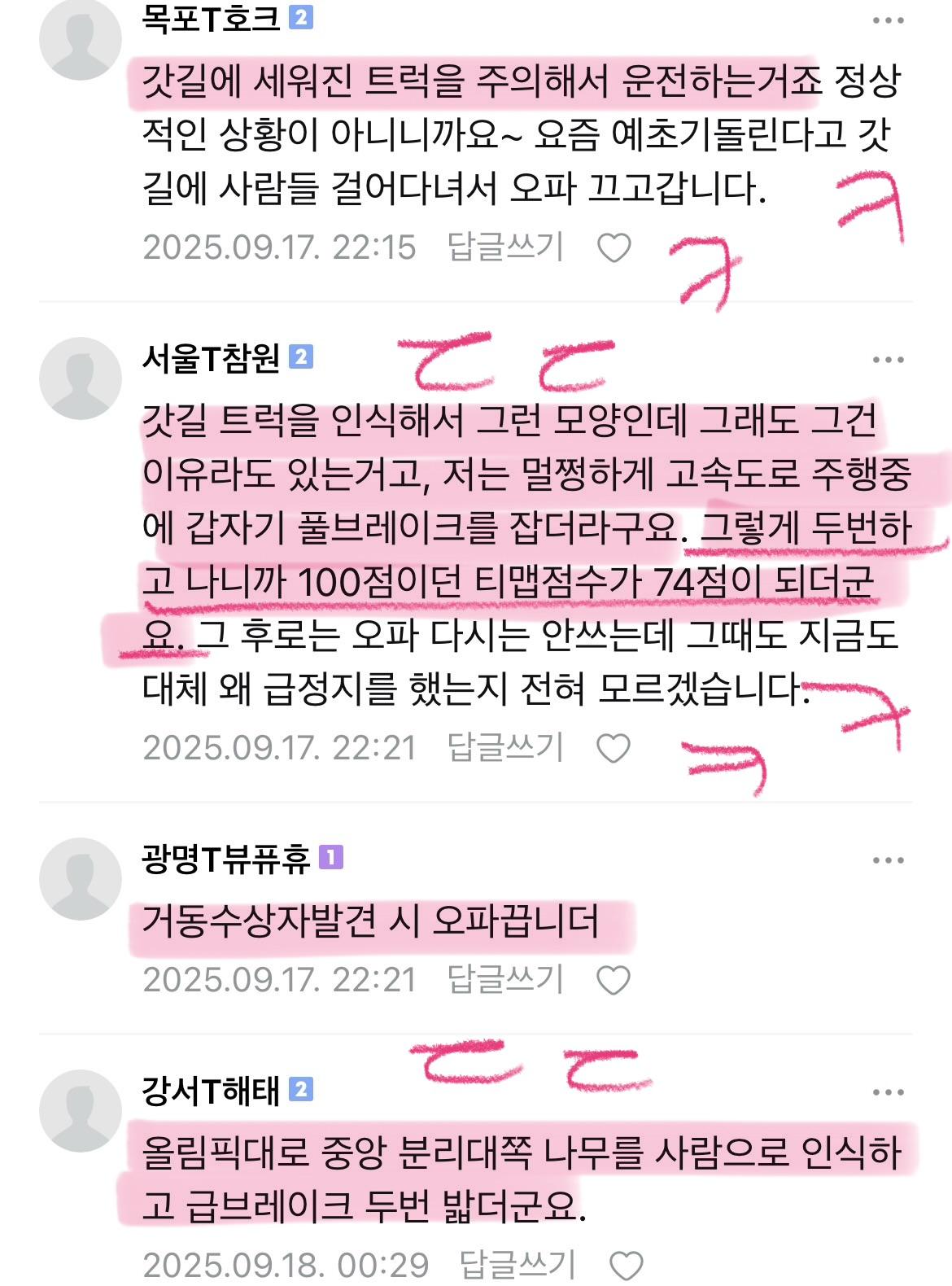The height and width of the screenshot is (1286, 952).
Task: Like 목포T호크's comment
Action: click(x=614, y=247)
